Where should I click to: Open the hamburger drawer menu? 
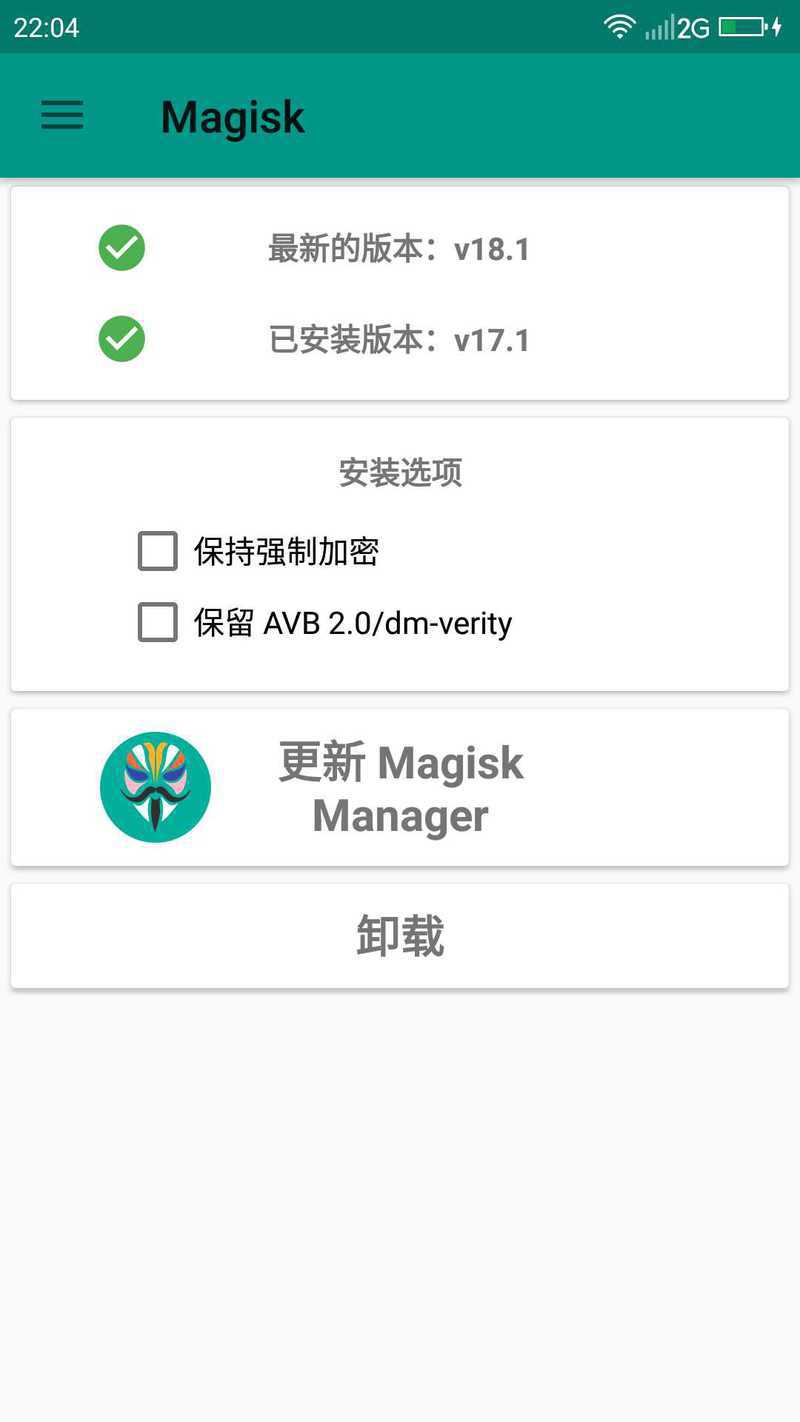pos(62,116)
